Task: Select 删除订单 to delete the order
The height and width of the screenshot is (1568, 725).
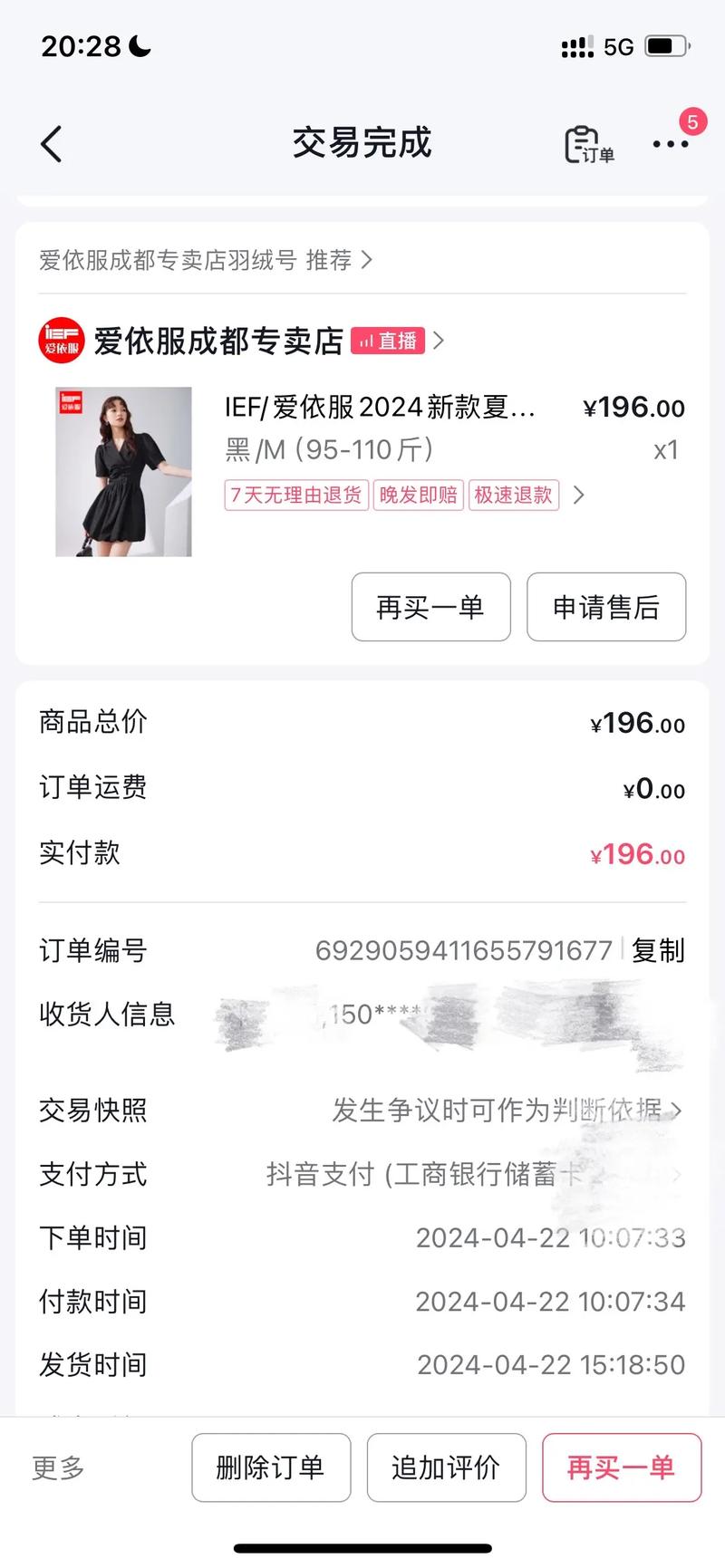Action: 271,1467
